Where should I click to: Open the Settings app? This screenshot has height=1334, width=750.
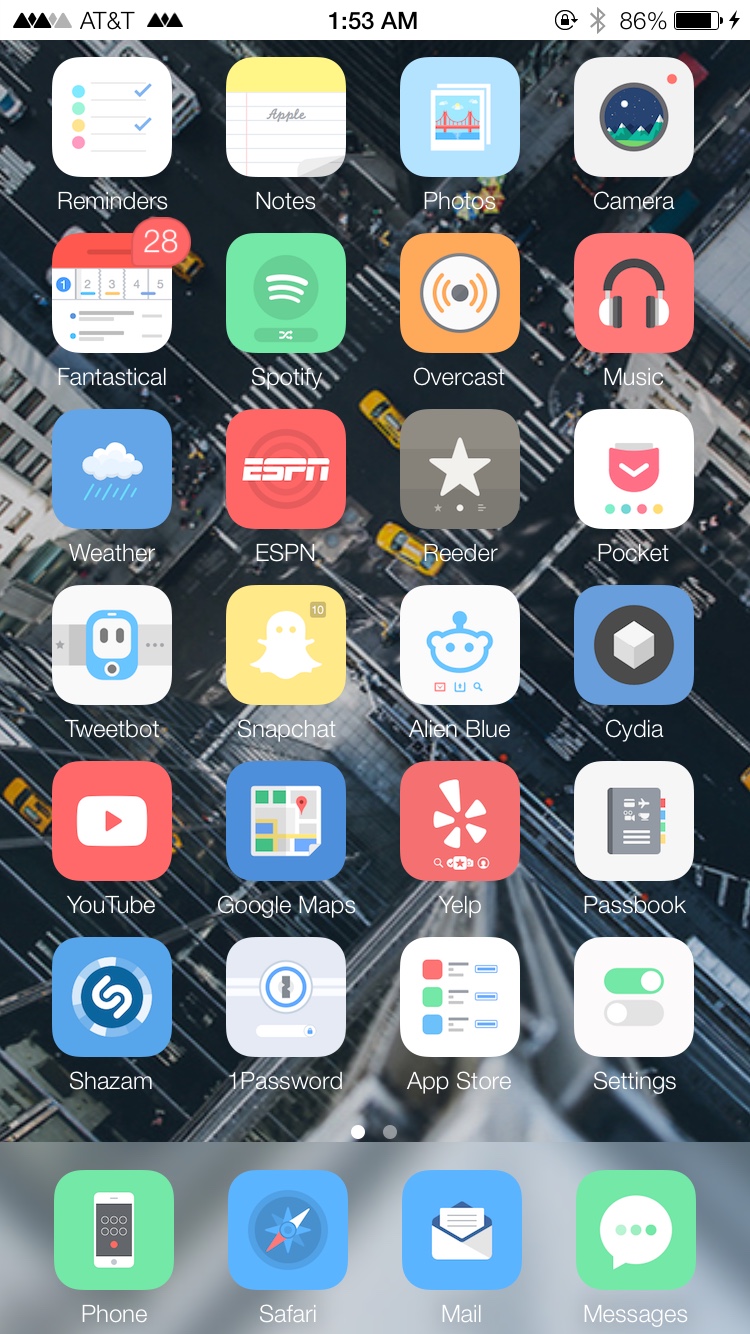tap(634, 997)
